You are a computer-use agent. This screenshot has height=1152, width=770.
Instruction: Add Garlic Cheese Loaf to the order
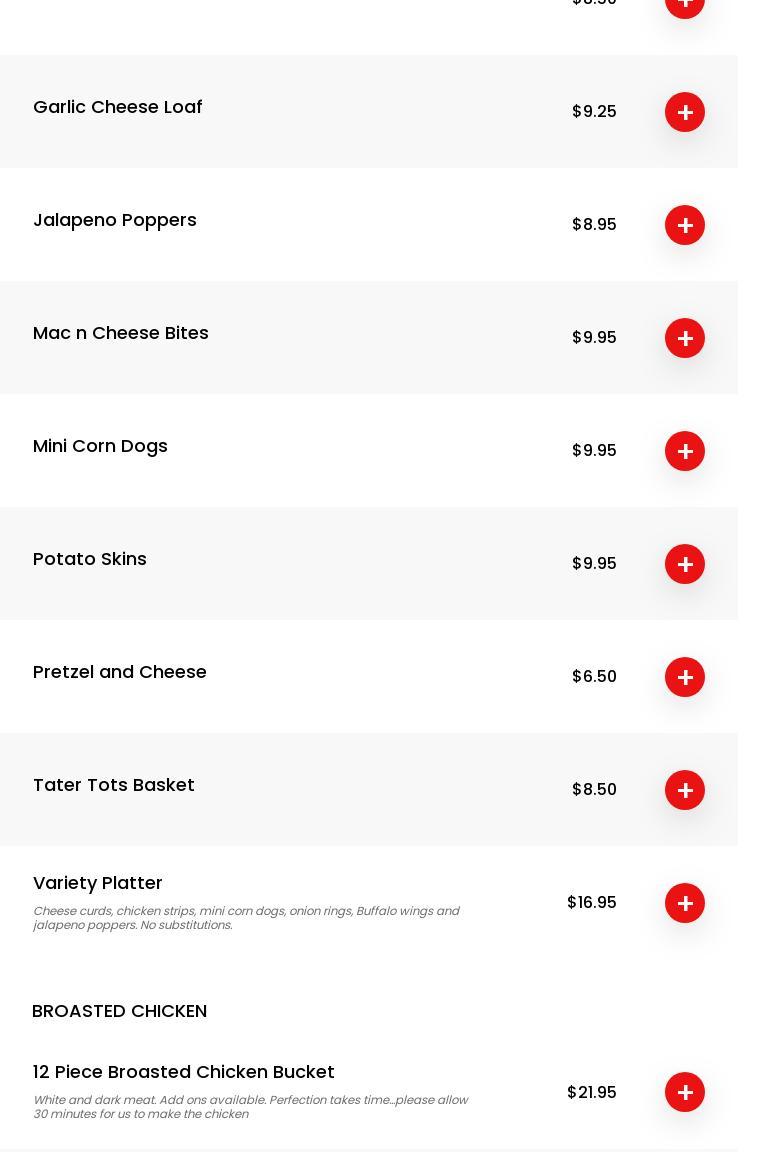click(x=685, y=112)
